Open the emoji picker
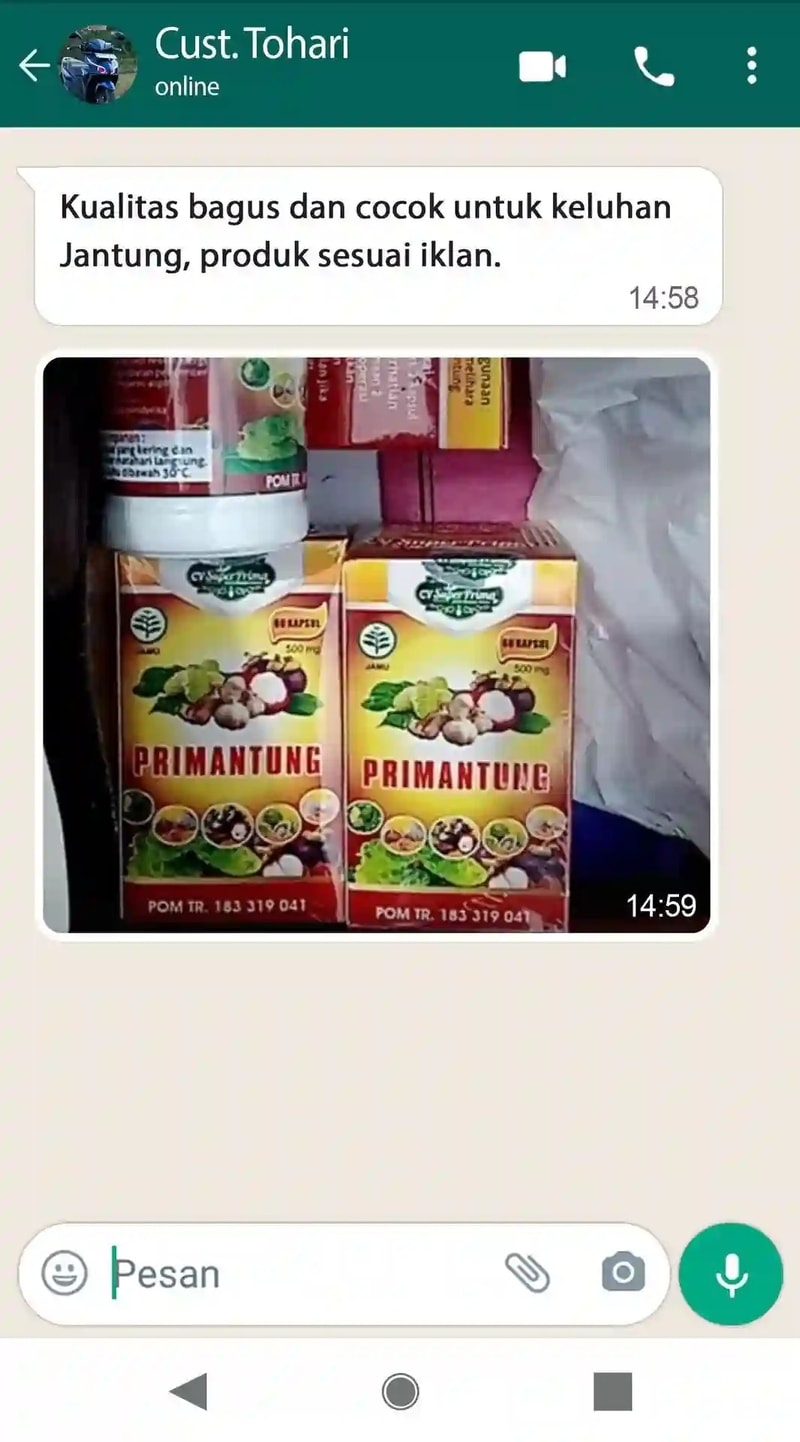 coord(65,1273)
